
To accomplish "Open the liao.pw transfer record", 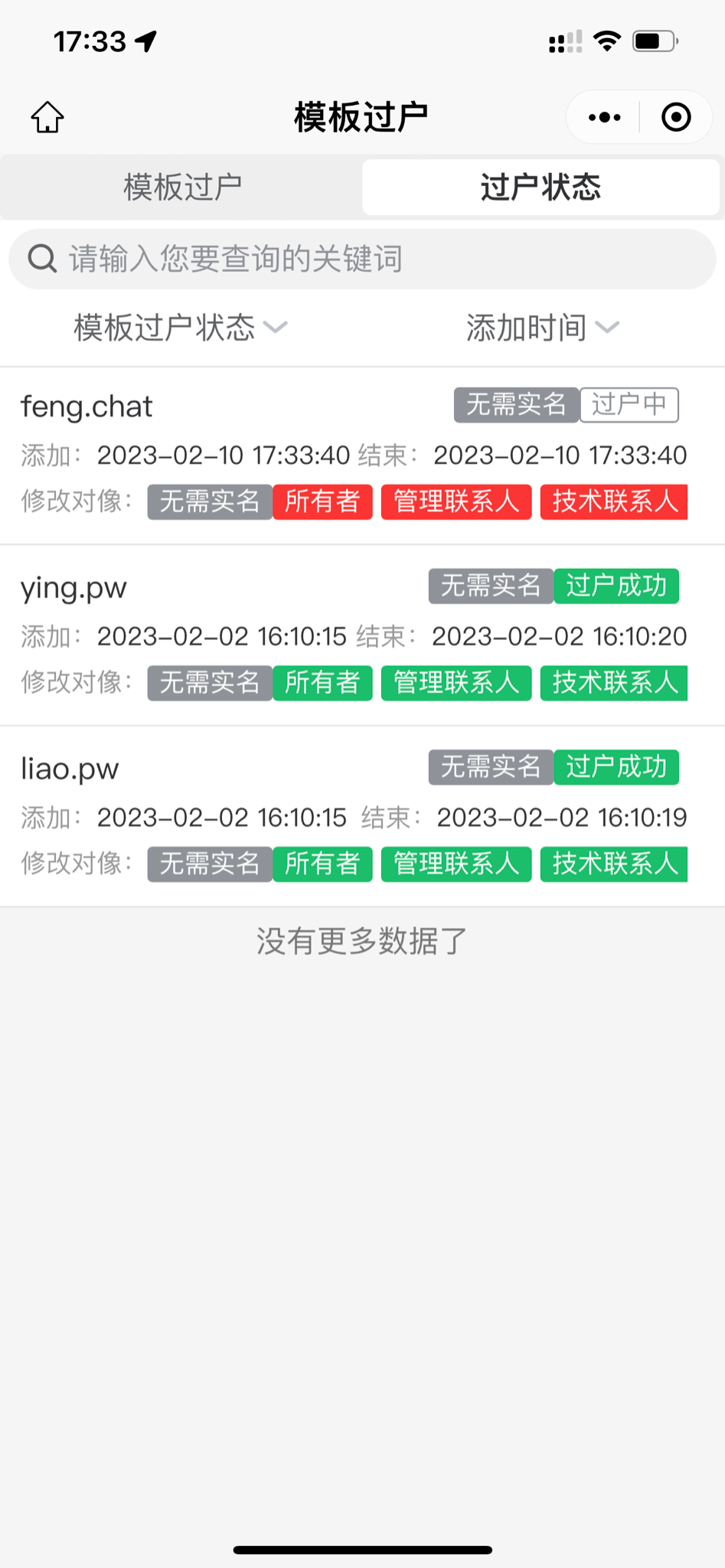I will click(70, 769).
